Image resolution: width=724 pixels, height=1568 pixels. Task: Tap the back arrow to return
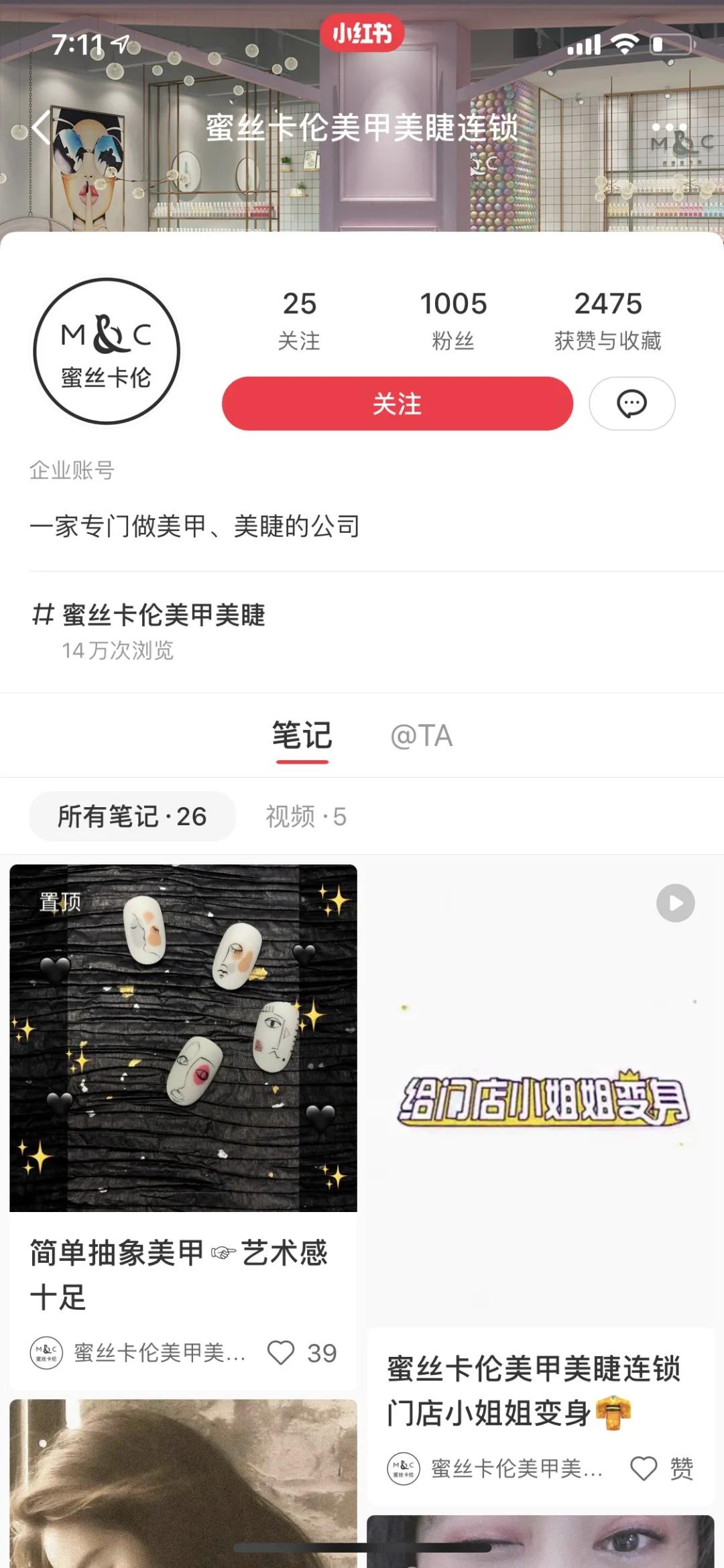coord(40,127)
